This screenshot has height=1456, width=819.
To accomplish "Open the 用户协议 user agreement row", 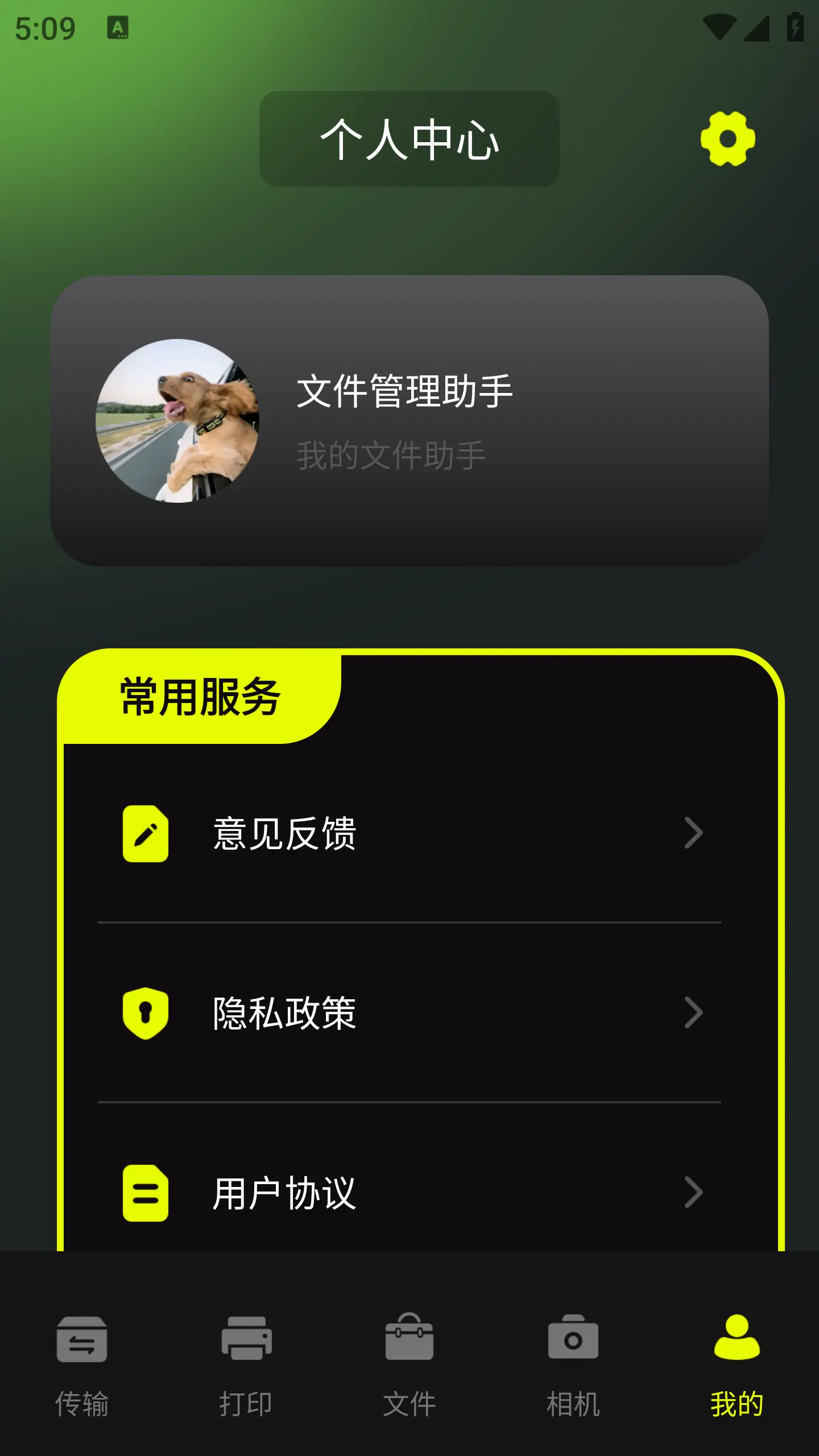I will pos(409,1193).
